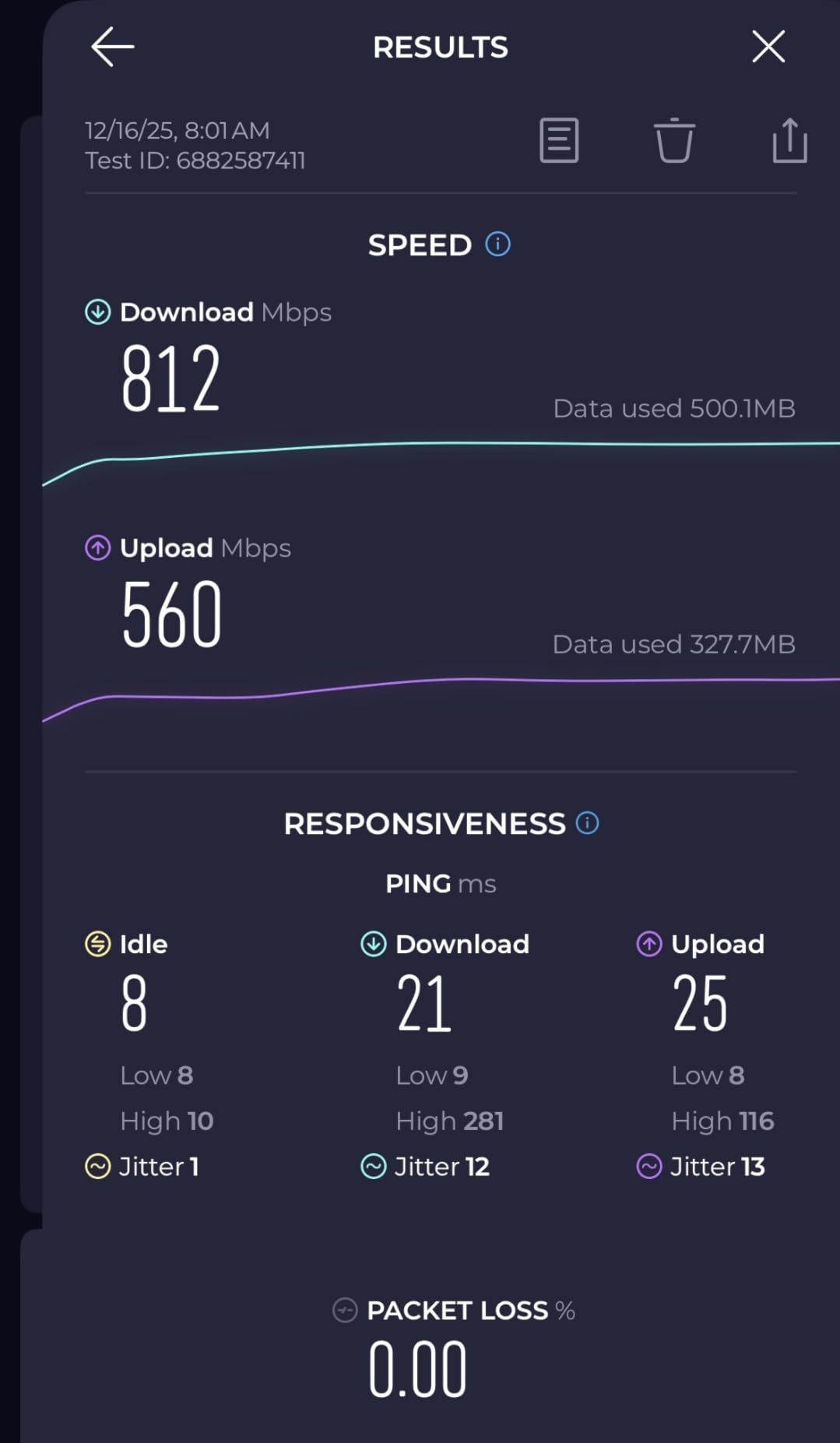Go back using the top-left arrow
Viewport: 840px width, 1443px height.
(113, 47)
